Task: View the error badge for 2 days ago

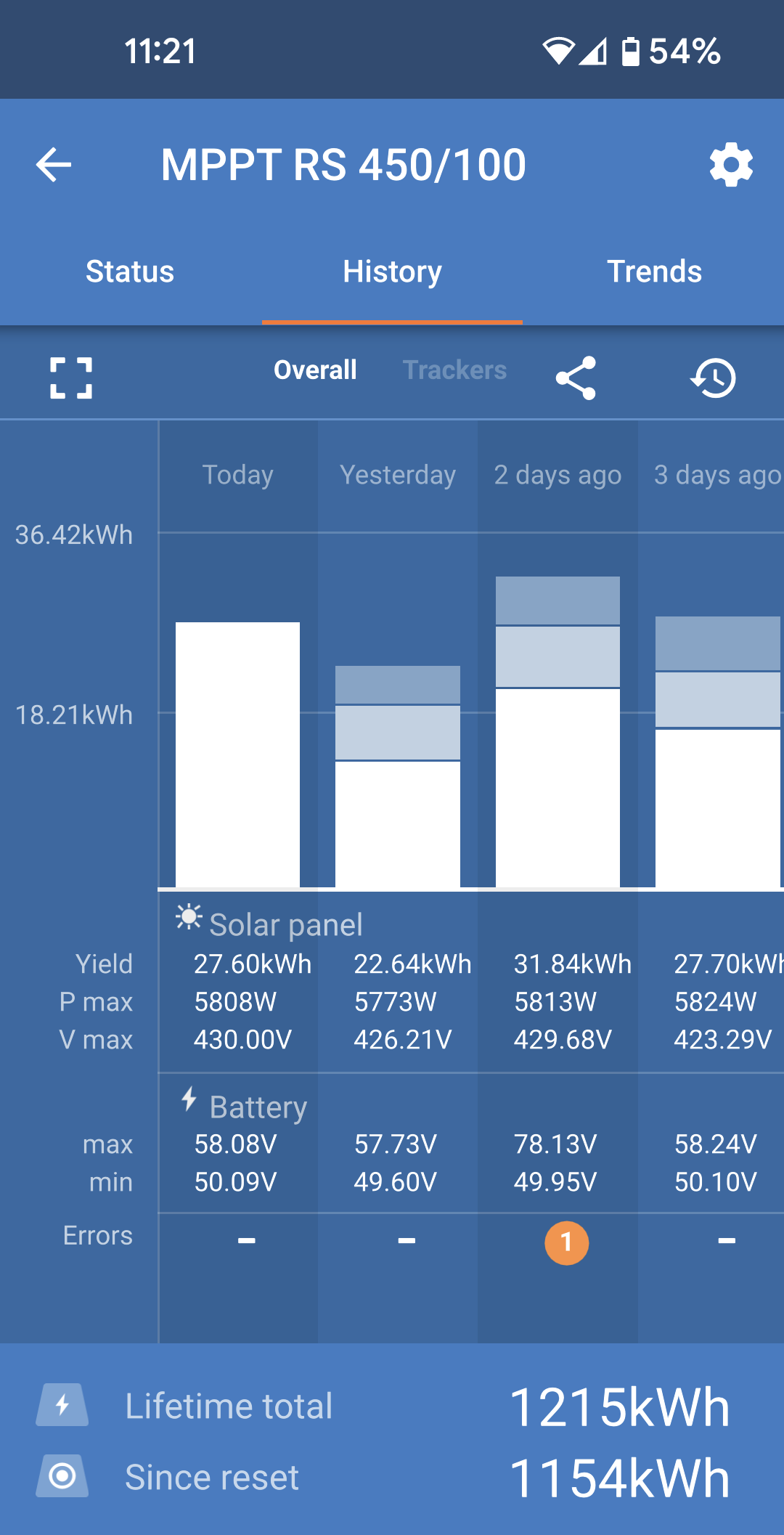Action: [x=566, y=1242]
